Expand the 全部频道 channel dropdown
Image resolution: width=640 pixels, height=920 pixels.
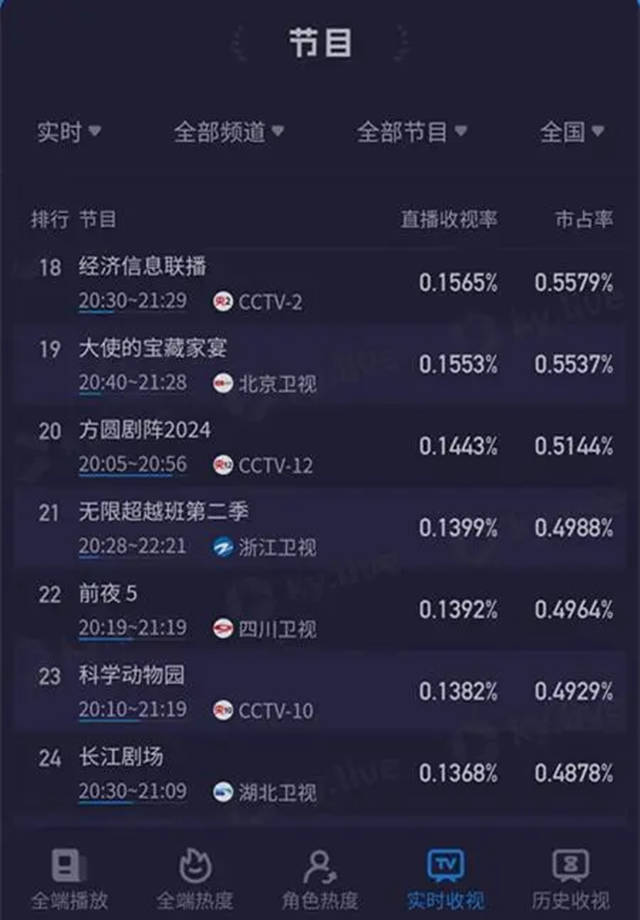(x=229, y=132)
